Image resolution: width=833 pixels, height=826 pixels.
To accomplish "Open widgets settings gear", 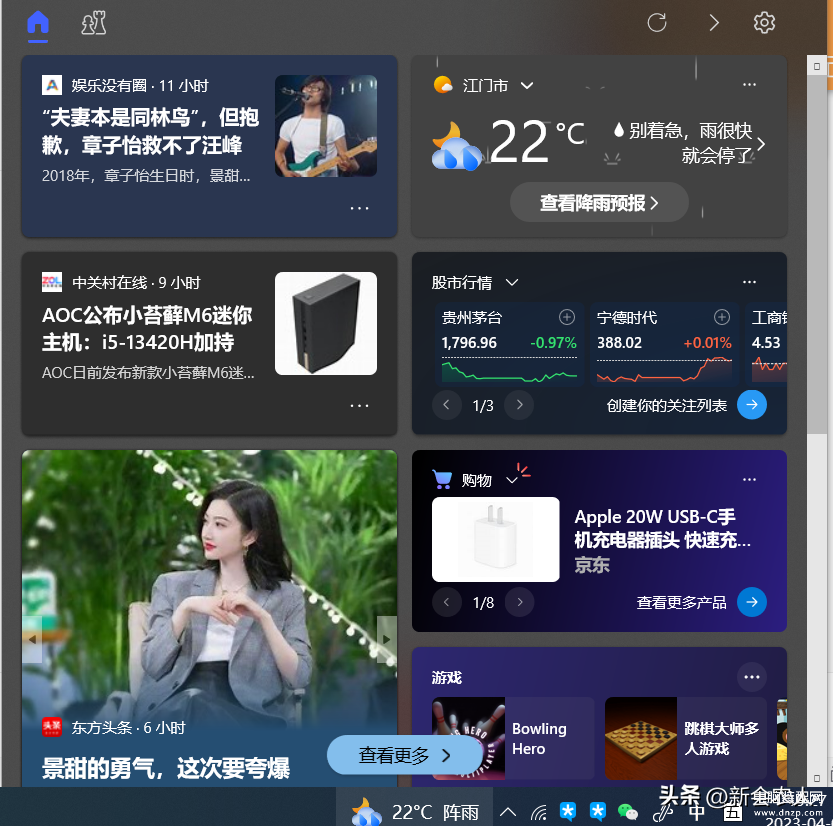I will point(764,23).
